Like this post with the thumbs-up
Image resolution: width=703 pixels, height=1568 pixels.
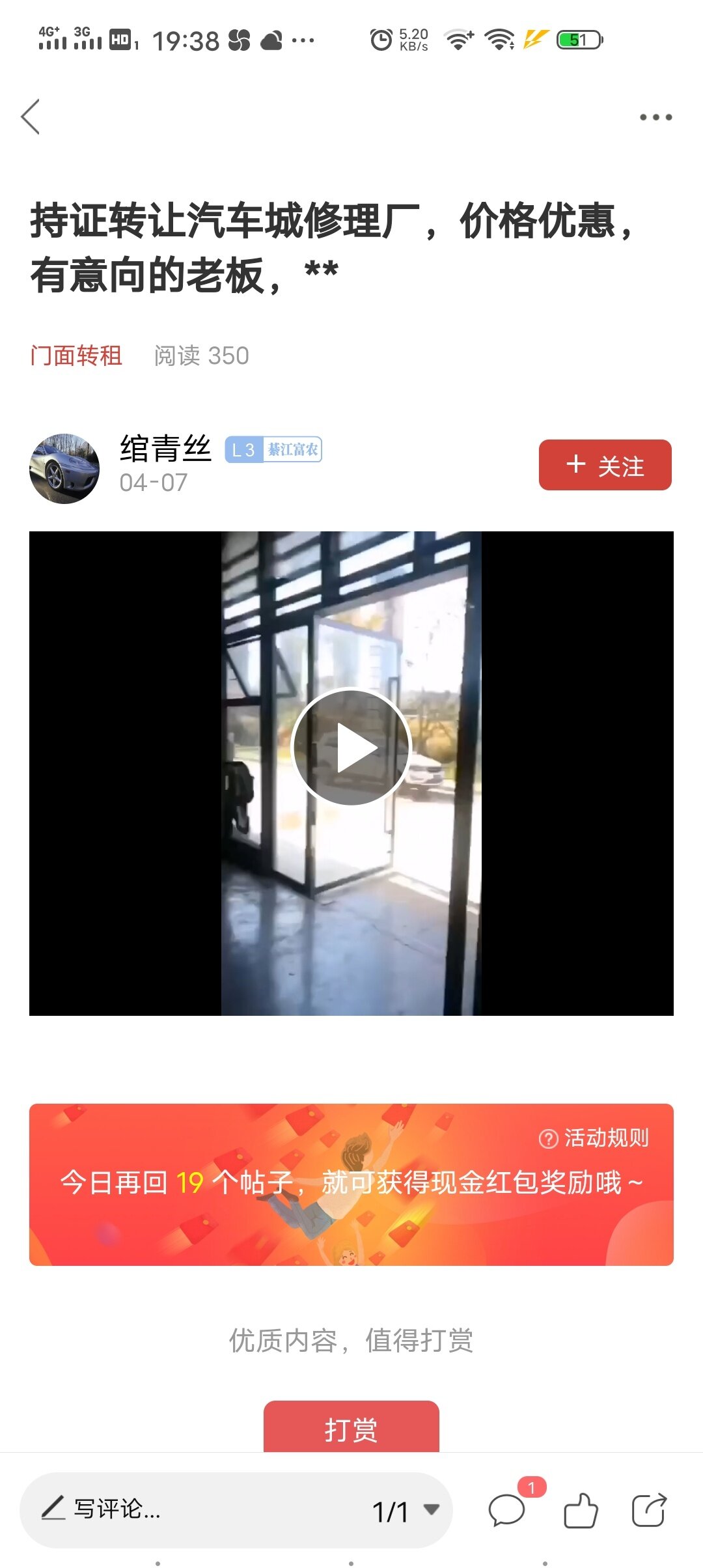pos(581,1509)
